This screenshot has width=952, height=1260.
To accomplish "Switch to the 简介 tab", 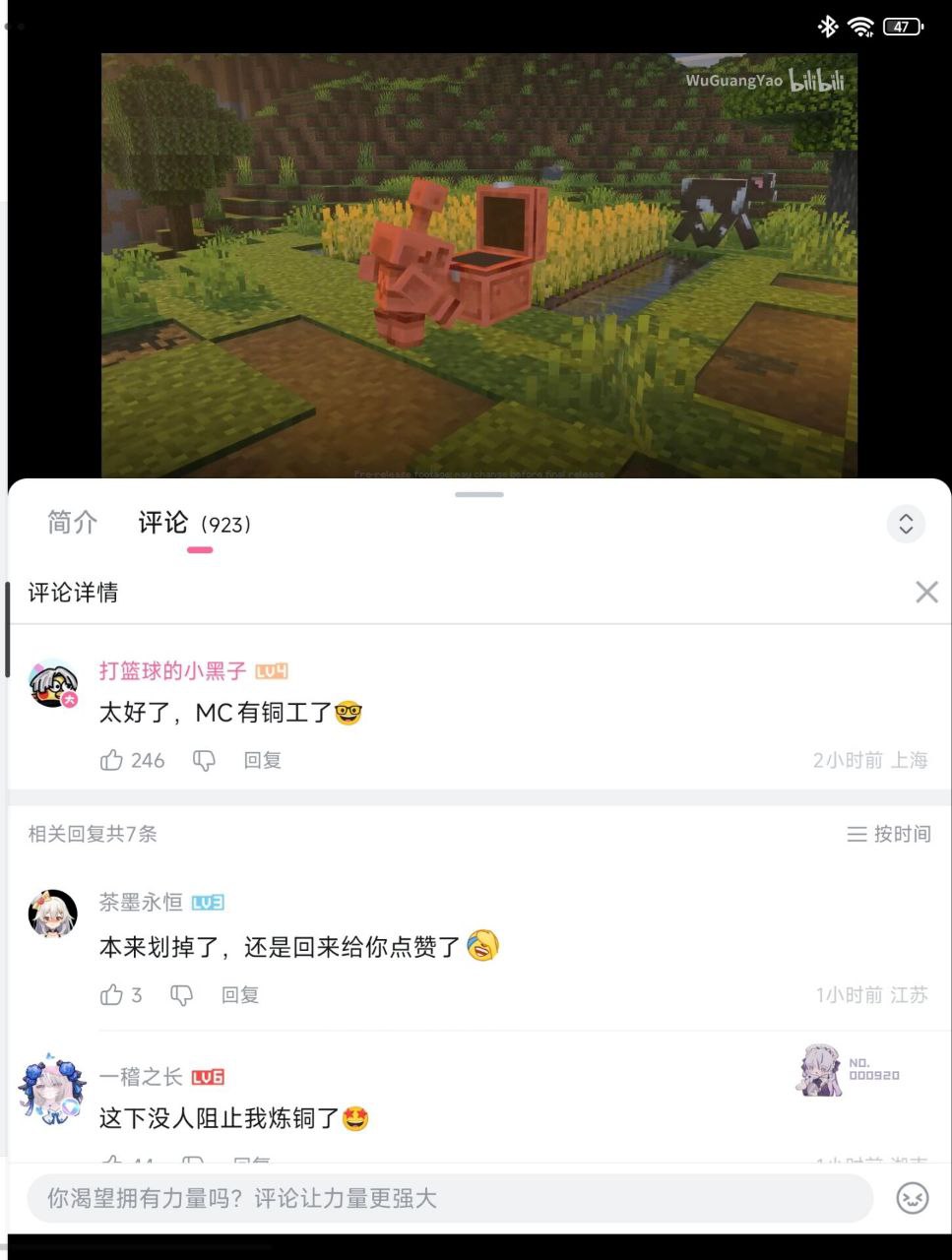I will [x=72, y=523].
